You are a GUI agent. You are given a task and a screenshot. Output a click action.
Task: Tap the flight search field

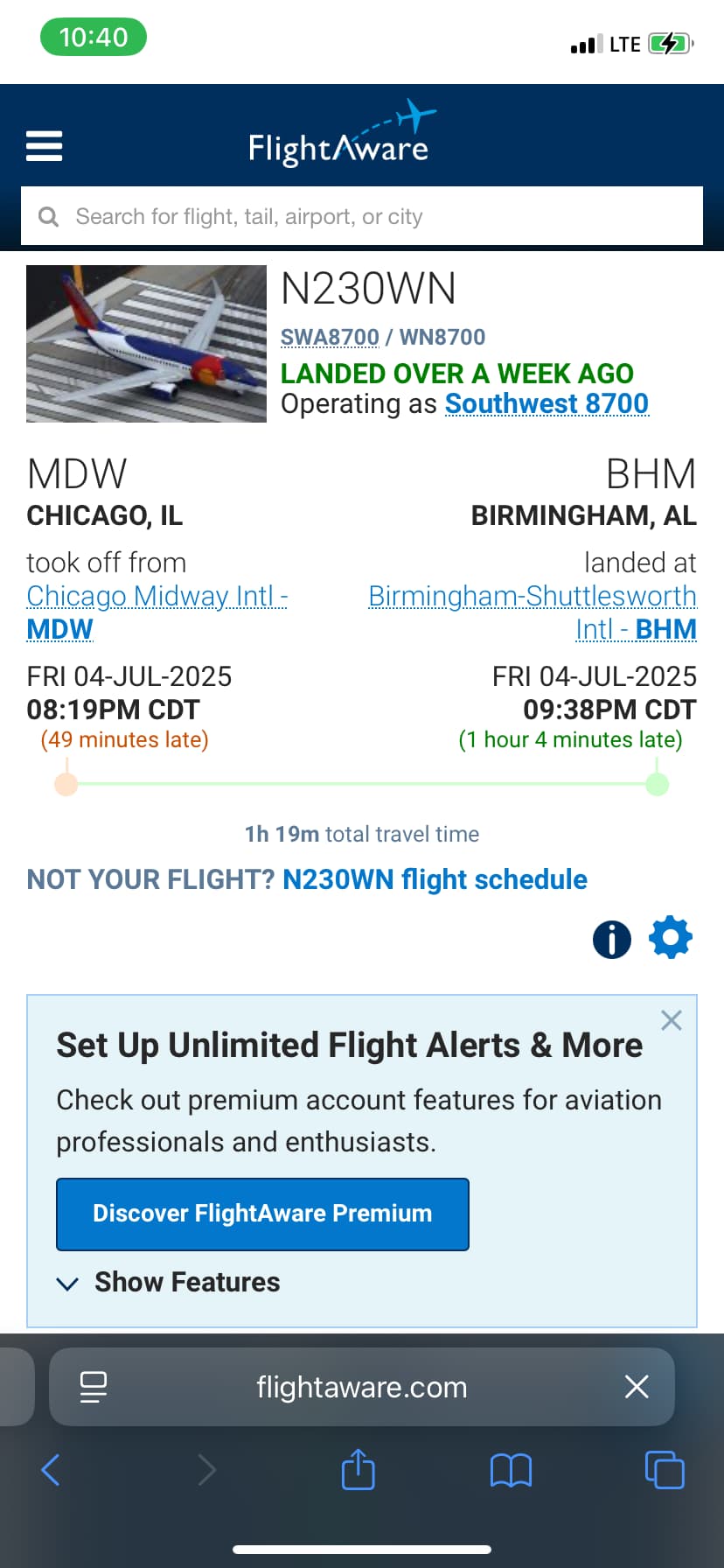(x=362, y=216)
